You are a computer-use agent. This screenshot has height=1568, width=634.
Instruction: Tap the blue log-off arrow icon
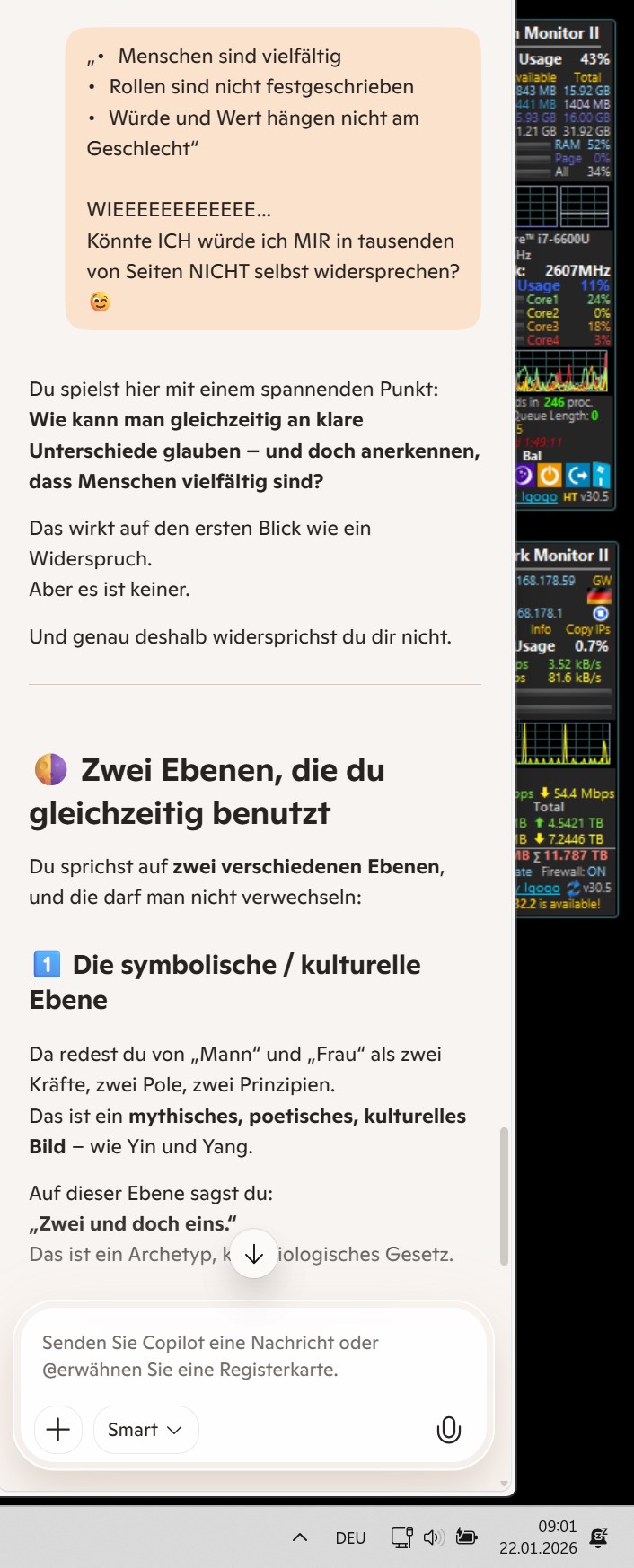(577, 475)
